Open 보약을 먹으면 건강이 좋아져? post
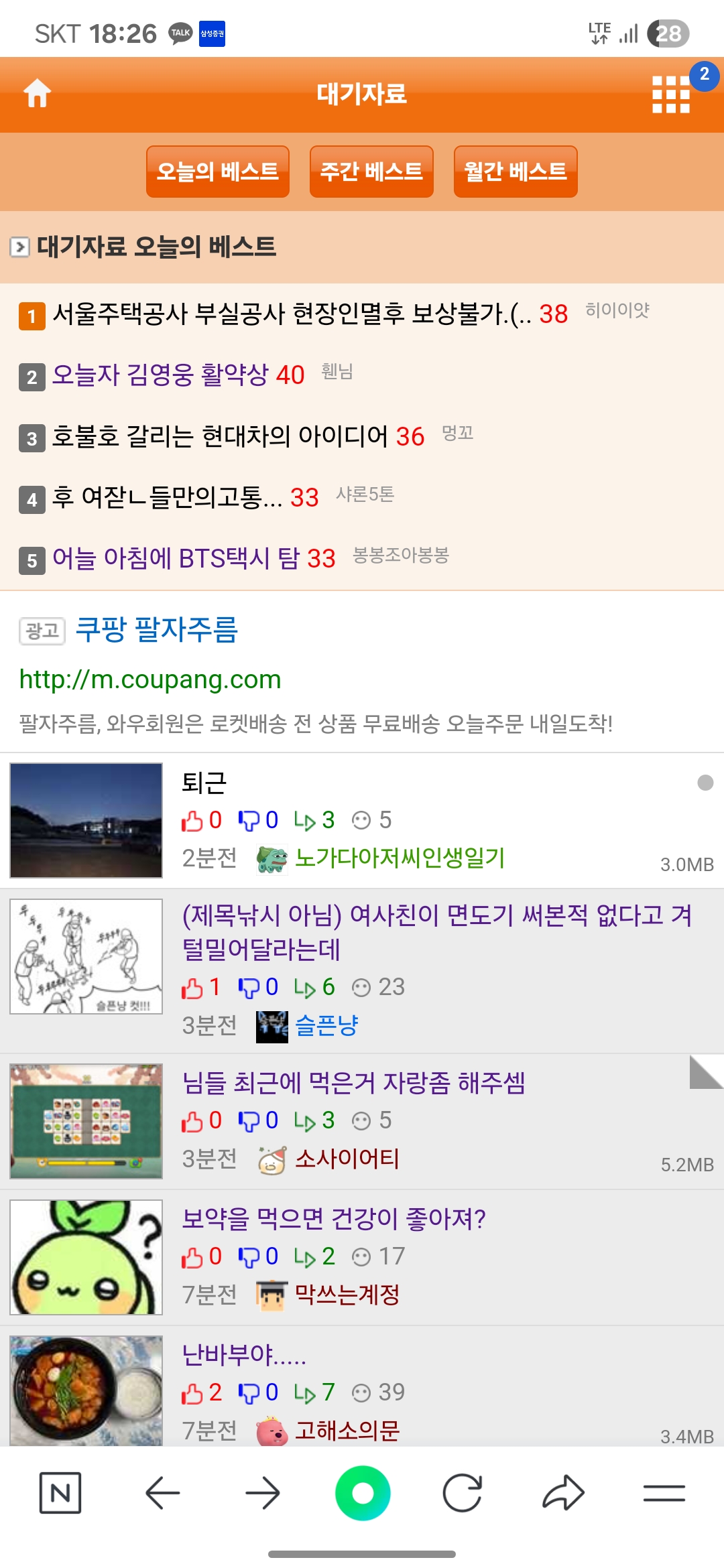The image size is (724, 1568). pos(334,1219)
